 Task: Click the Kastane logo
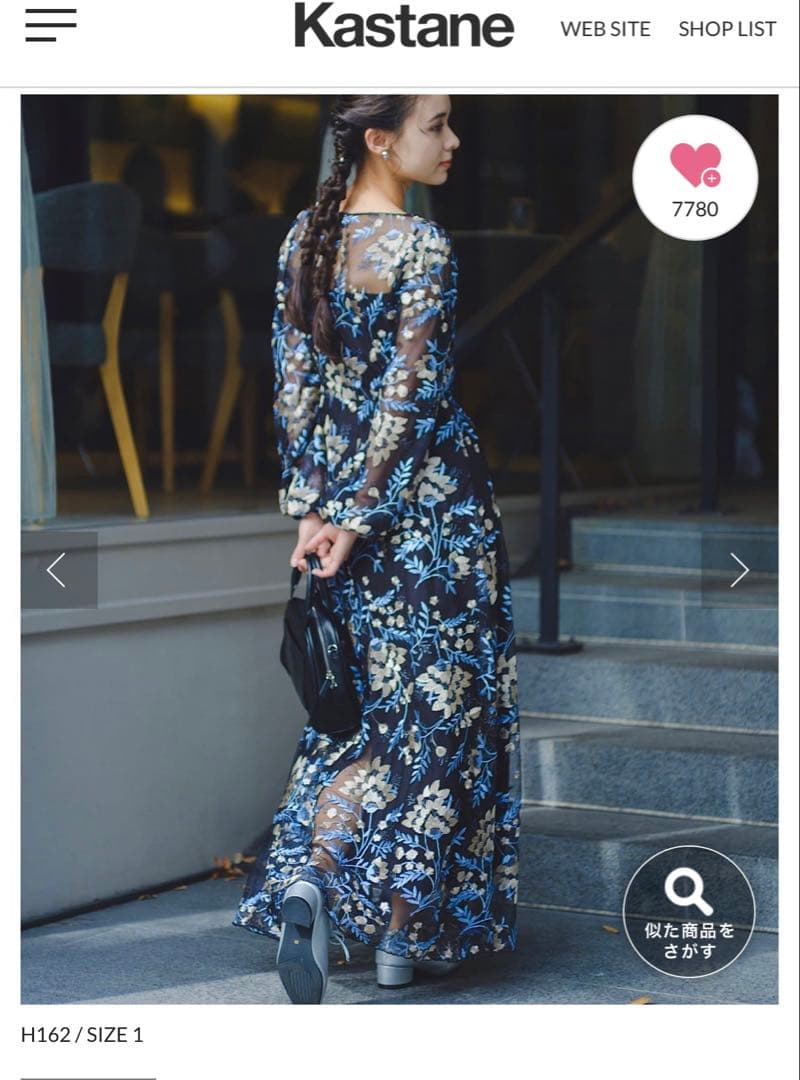[x=400, y=27]
